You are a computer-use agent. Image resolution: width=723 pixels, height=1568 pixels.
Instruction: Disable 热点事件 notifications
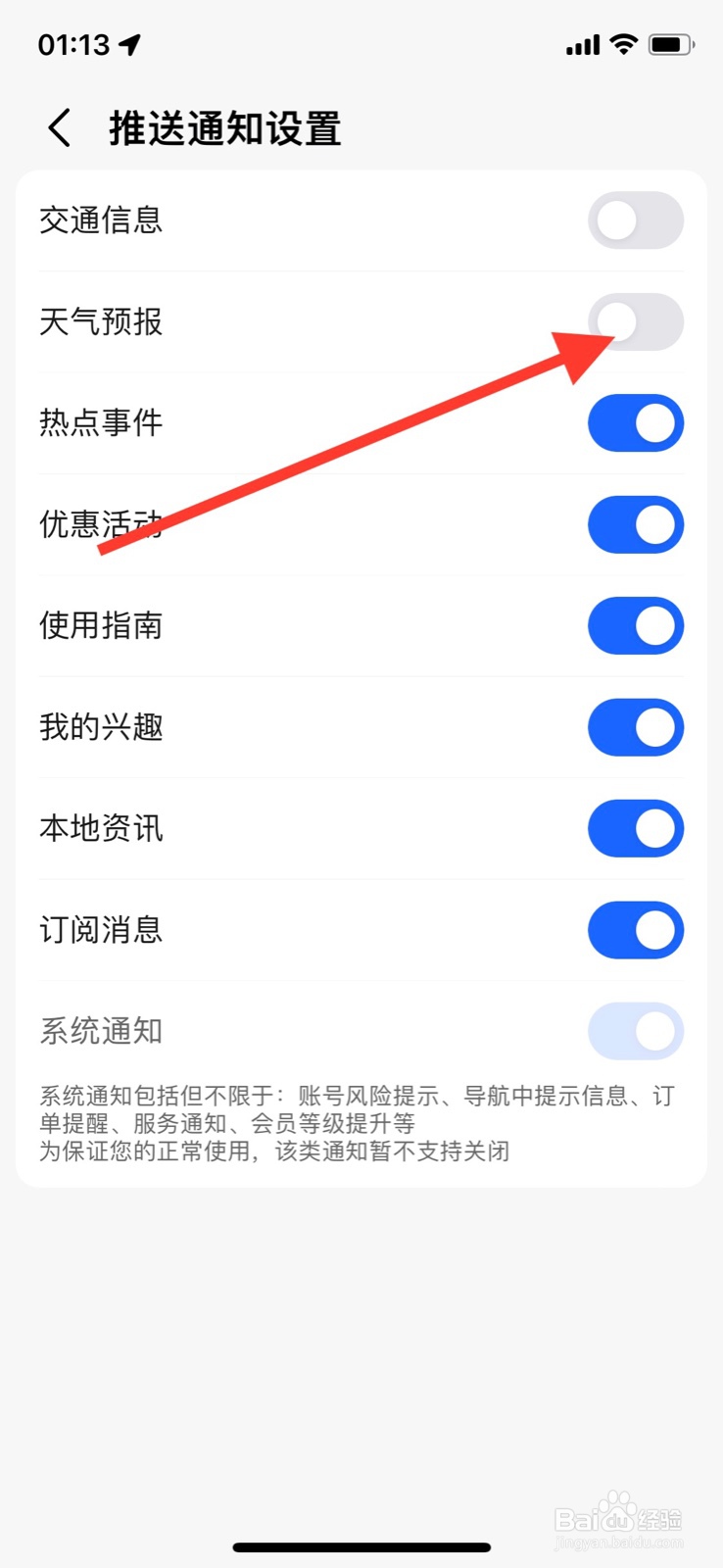click(x=635, y=422)
